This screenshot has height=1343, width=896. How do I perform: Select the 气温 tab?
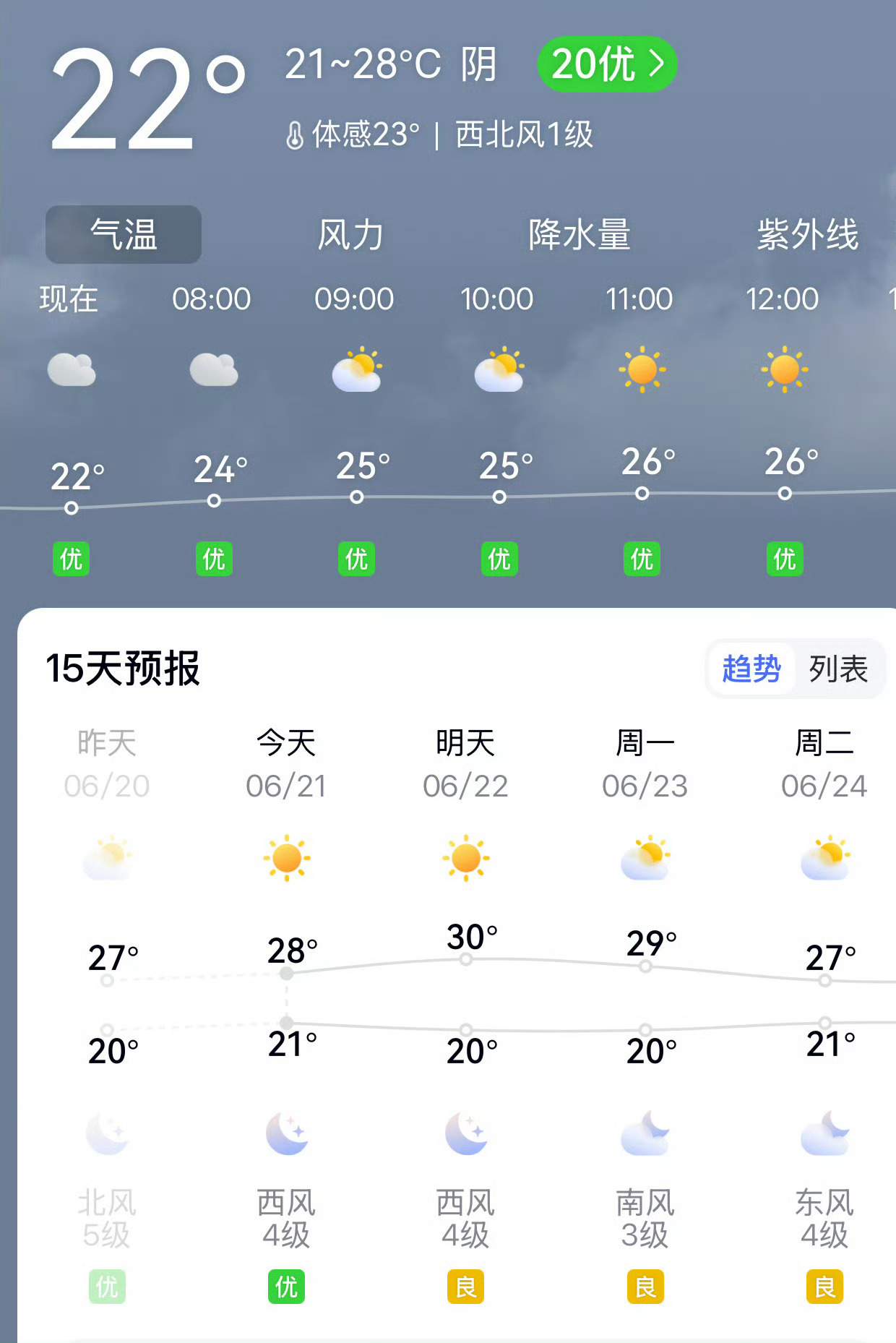[124, 235]
